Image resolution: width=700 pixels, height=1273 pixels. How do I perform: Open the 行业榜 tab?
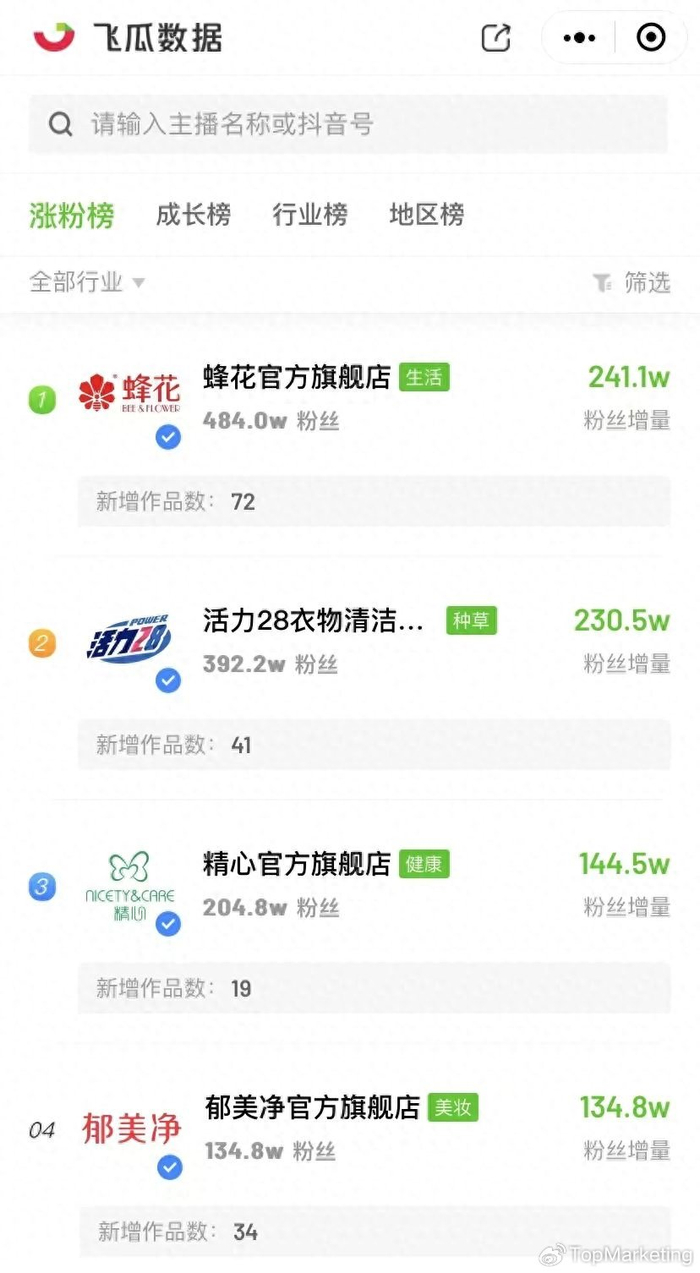310,215
